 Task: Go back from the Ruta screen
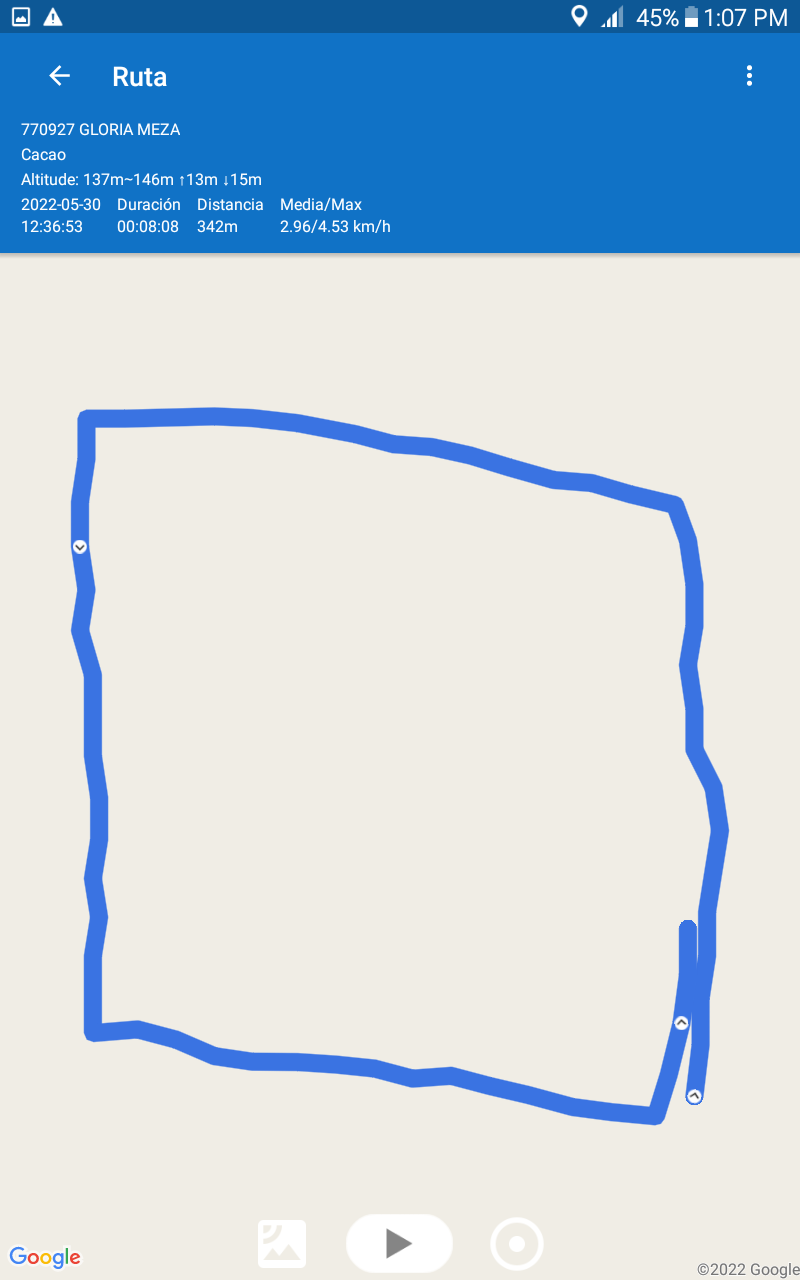coord(59,76)
